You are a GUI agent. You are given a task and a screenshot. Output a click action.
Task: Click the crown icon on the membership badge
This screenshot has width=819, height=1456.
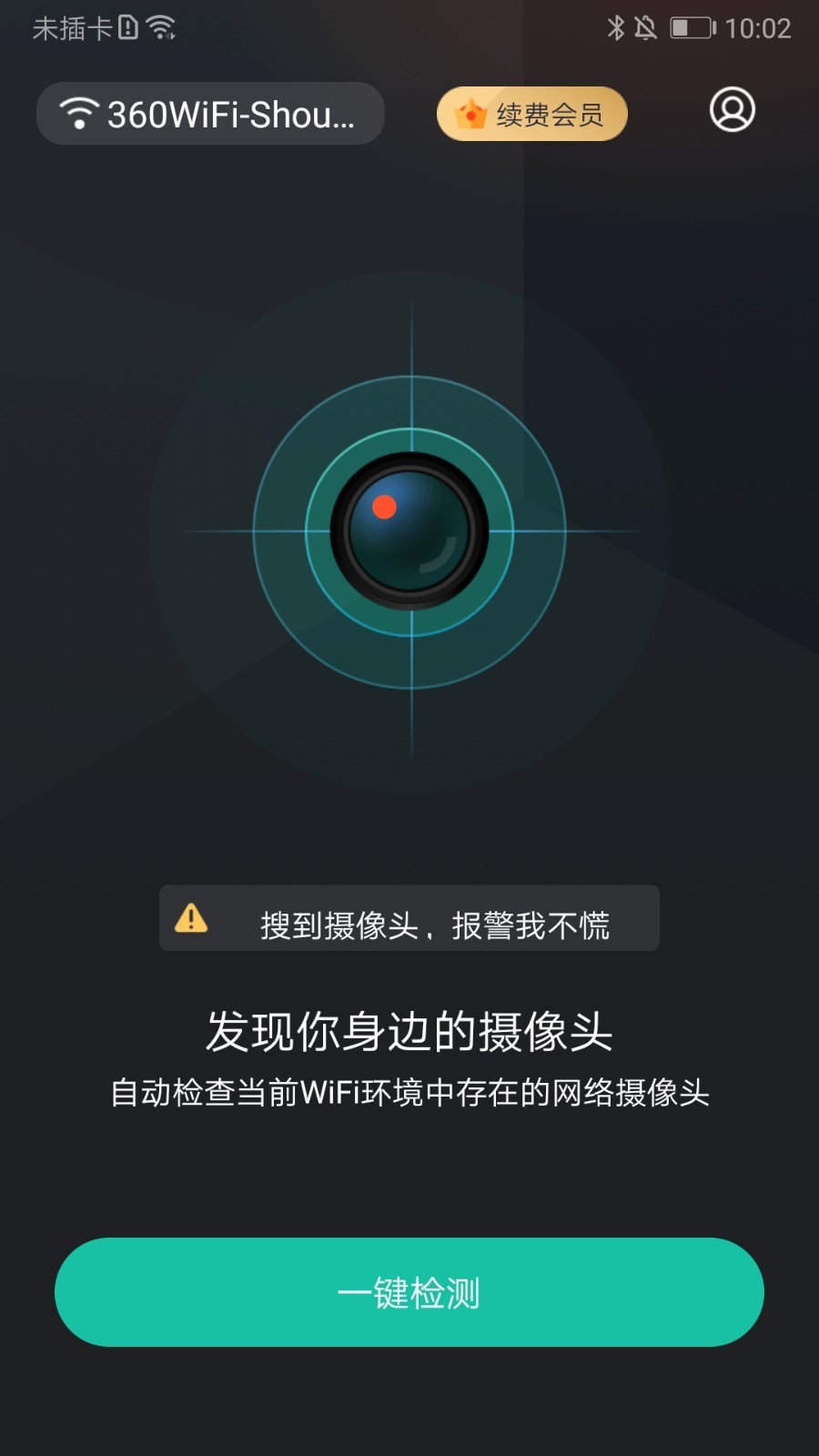coord(470,113)
